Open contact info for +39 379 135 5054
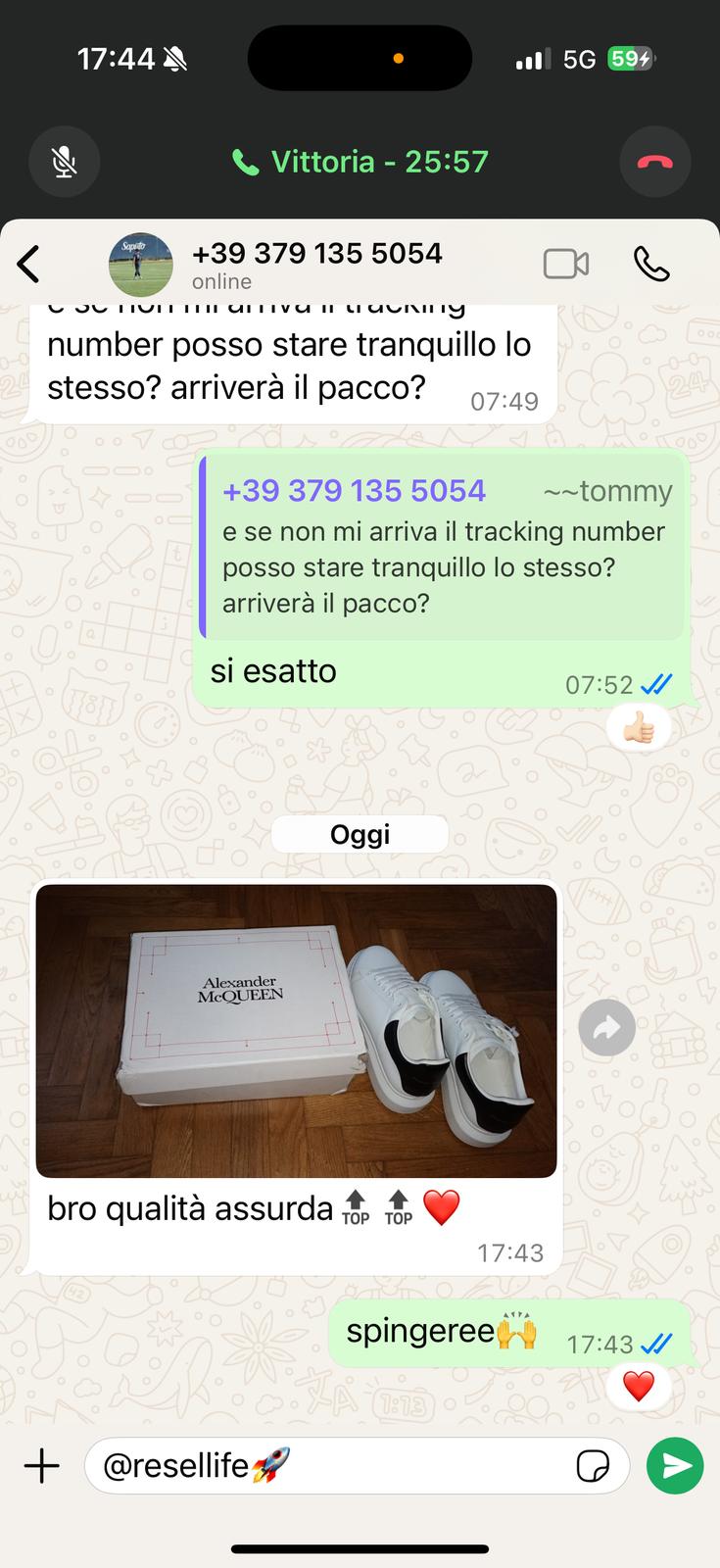The height and width of the screenshot is (1568, 720). (x=315, y=265)
